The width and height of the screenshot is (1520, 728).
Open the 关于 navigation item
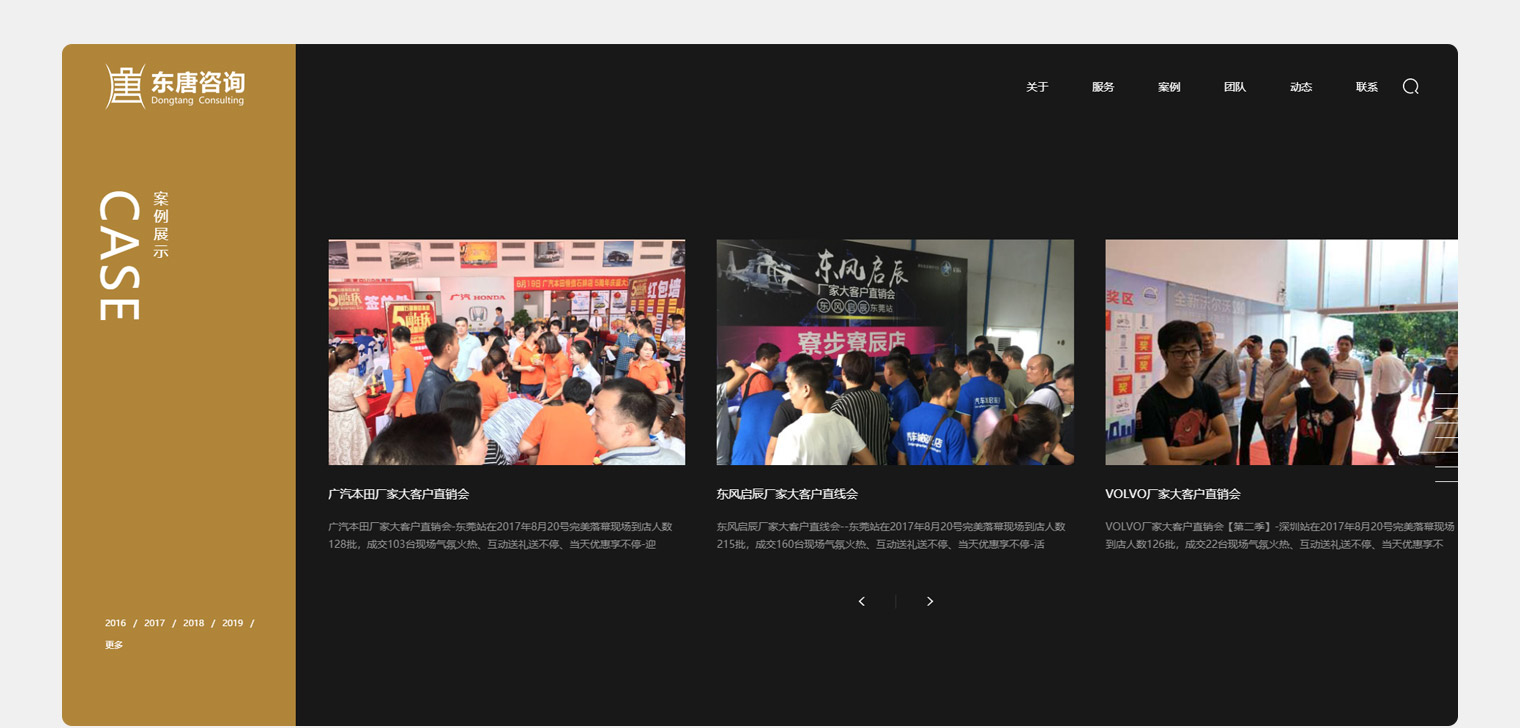pyautogui.click(x=1037, y=87)
